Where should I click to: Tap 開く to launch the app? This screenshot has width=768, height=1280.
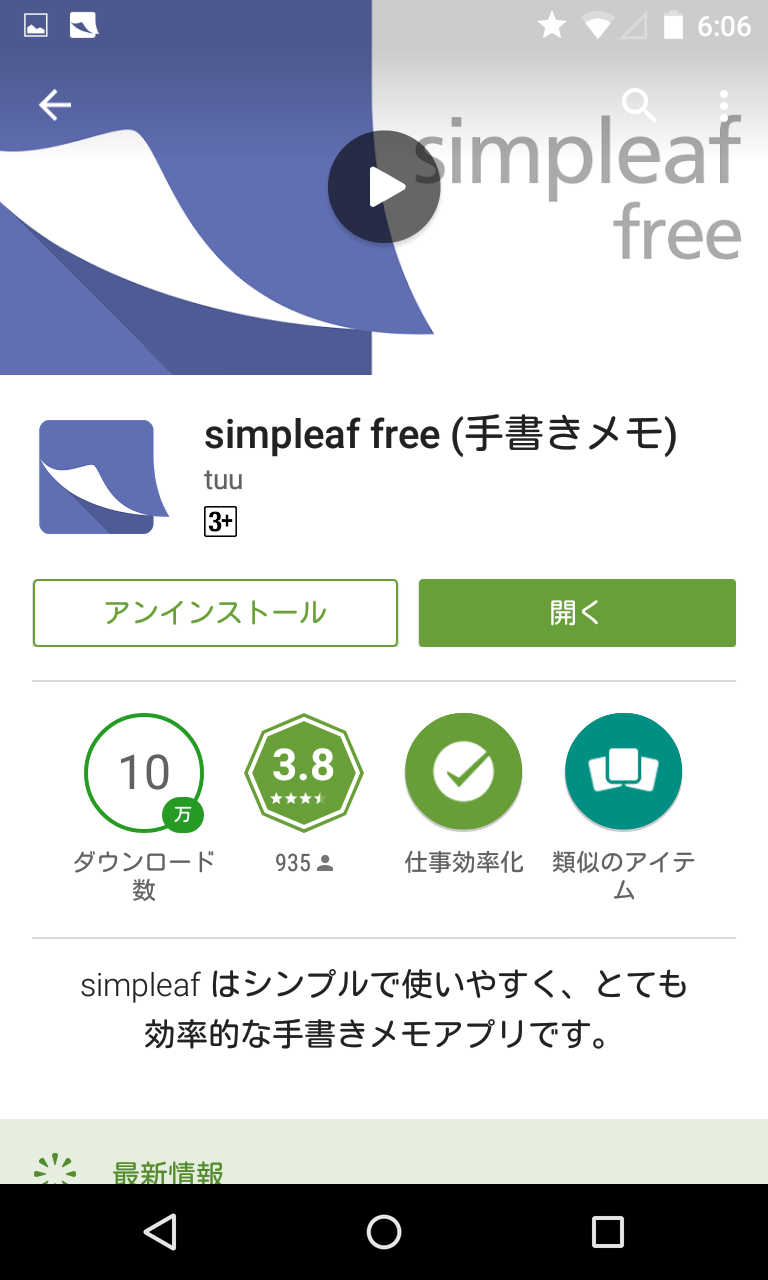click(577, 613)
